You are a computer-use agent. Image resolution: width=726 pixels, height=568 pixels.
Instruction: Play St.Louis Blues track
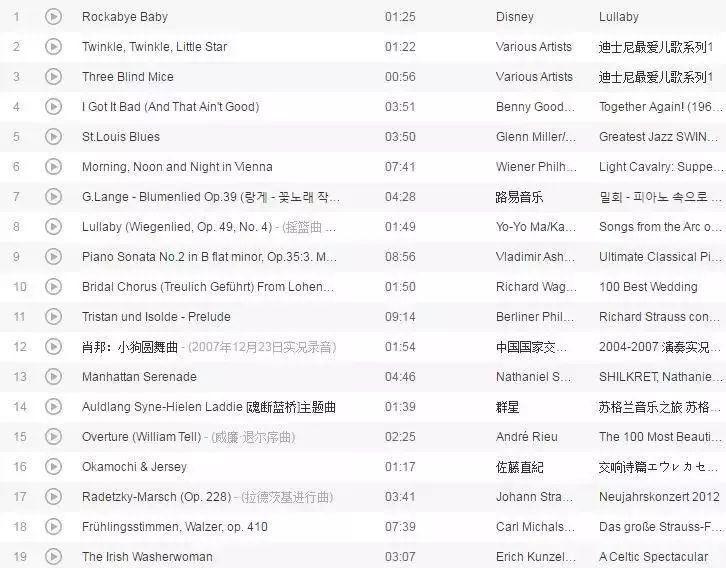[x=53, y=137]
